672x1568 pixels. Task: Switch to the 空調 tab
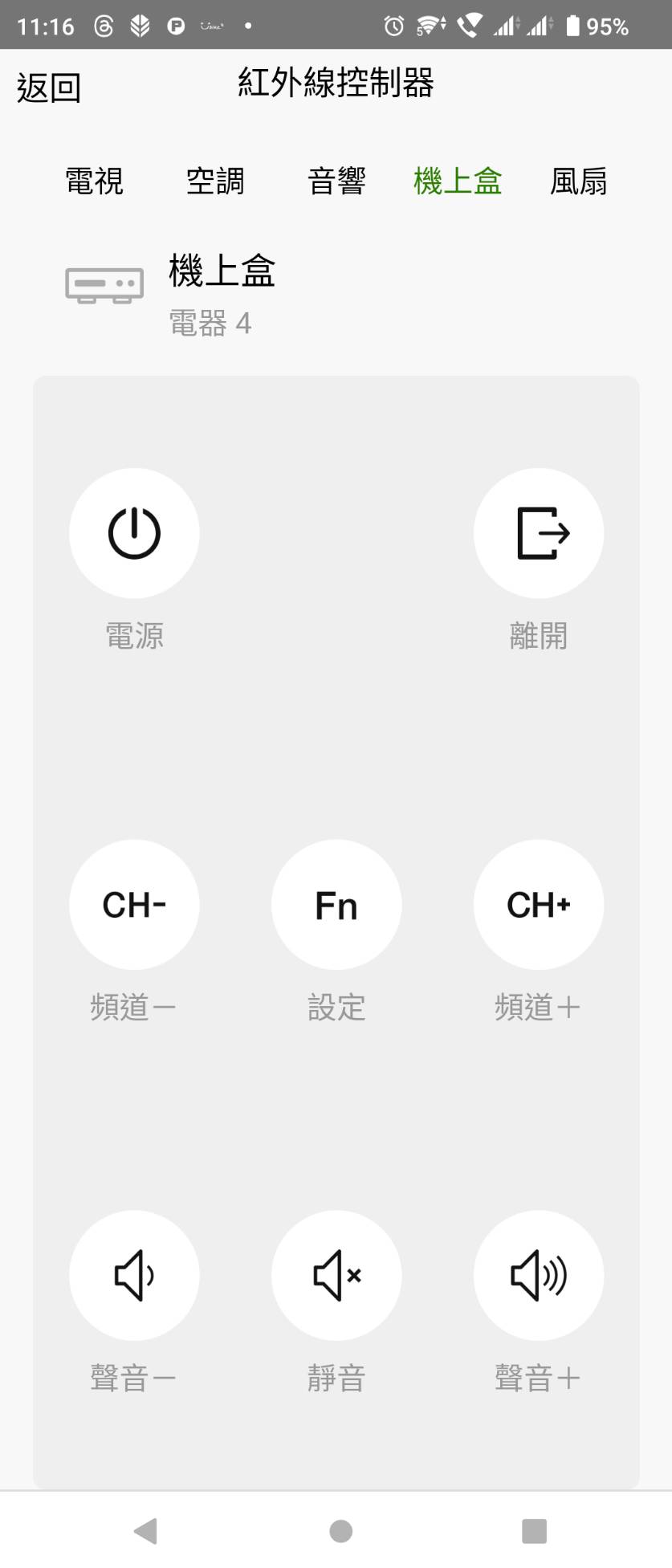[215, 181]
